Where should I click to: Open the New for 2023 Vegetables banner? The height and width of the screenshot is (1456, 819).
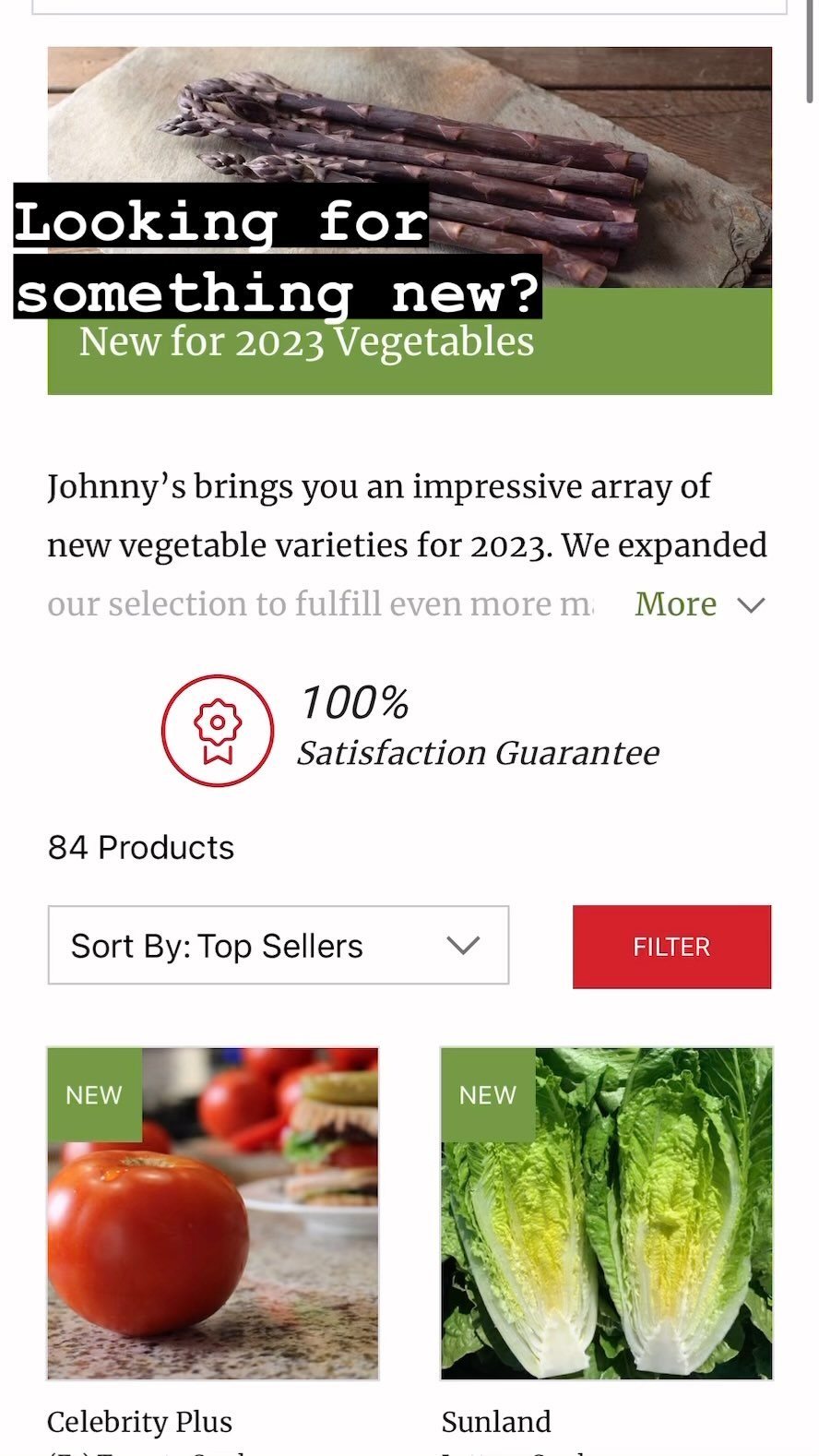click(x=409, y=340)
